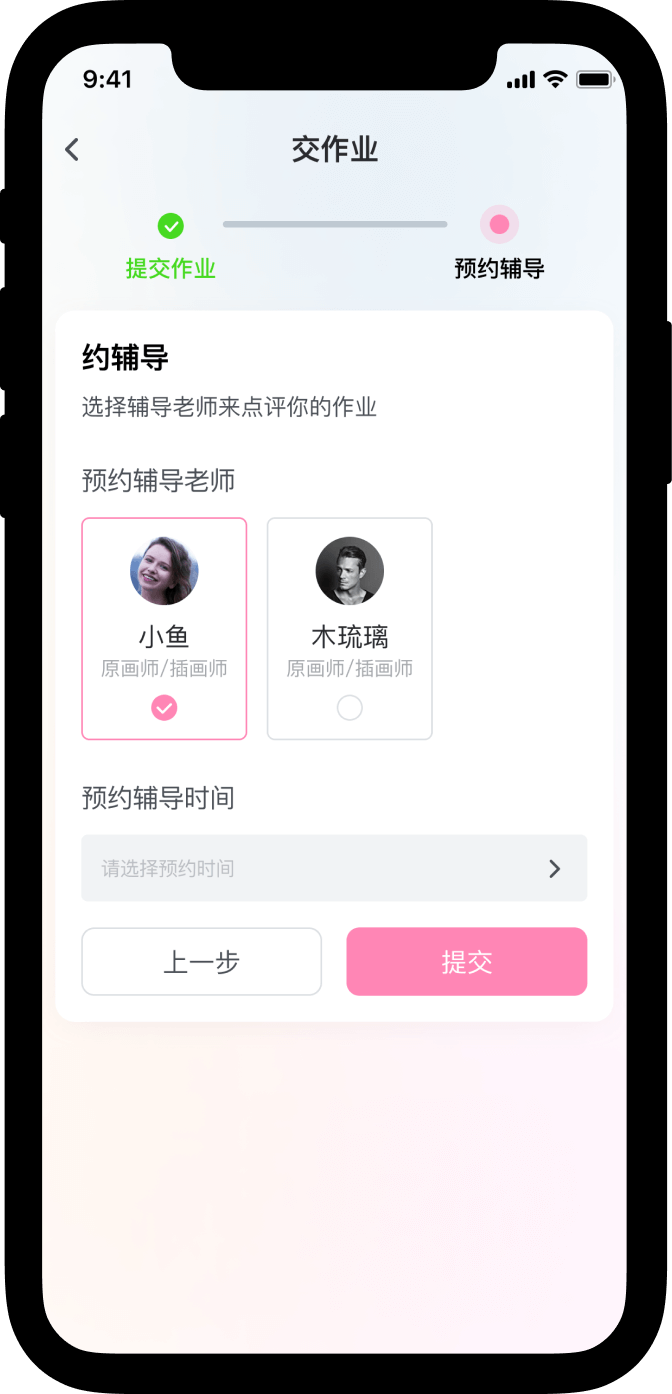This screenshot has width=672, height=1394.
Task: Submit with the 提交 button
Action: (x=466, y=962)
